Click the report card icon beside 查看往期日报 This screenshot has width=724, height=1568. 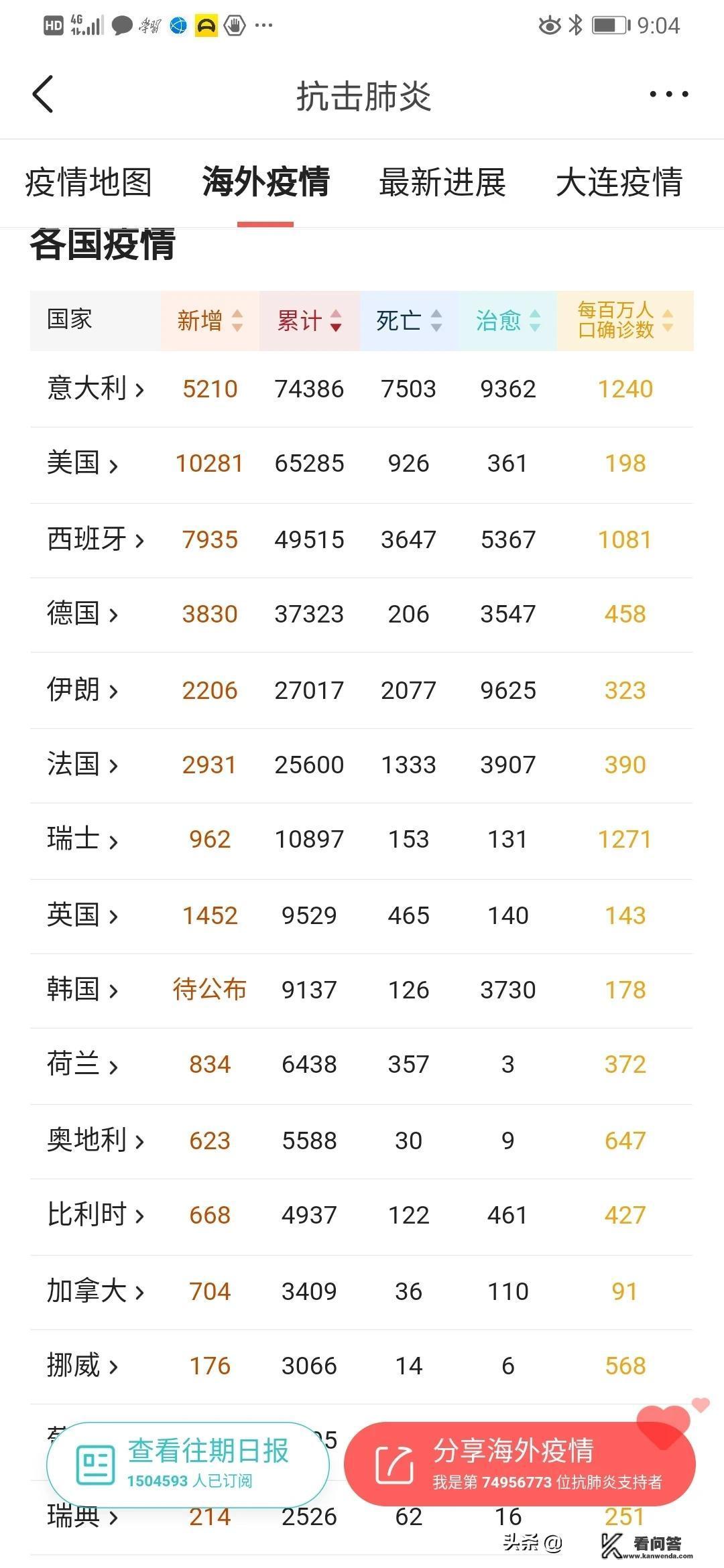point(97,1465)
